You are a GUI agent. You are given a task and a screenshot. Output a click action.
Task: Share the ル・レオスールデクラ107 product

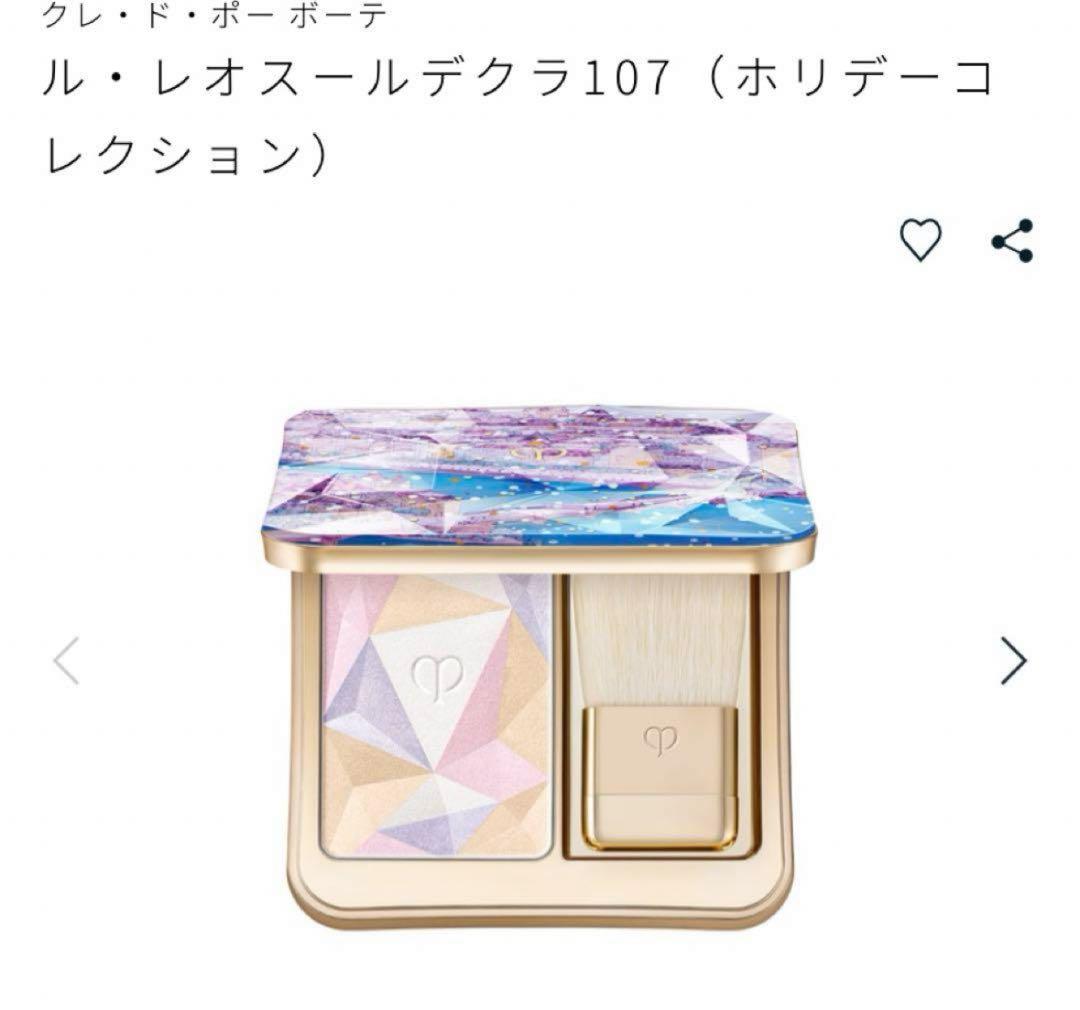[x=1012, y=240]
